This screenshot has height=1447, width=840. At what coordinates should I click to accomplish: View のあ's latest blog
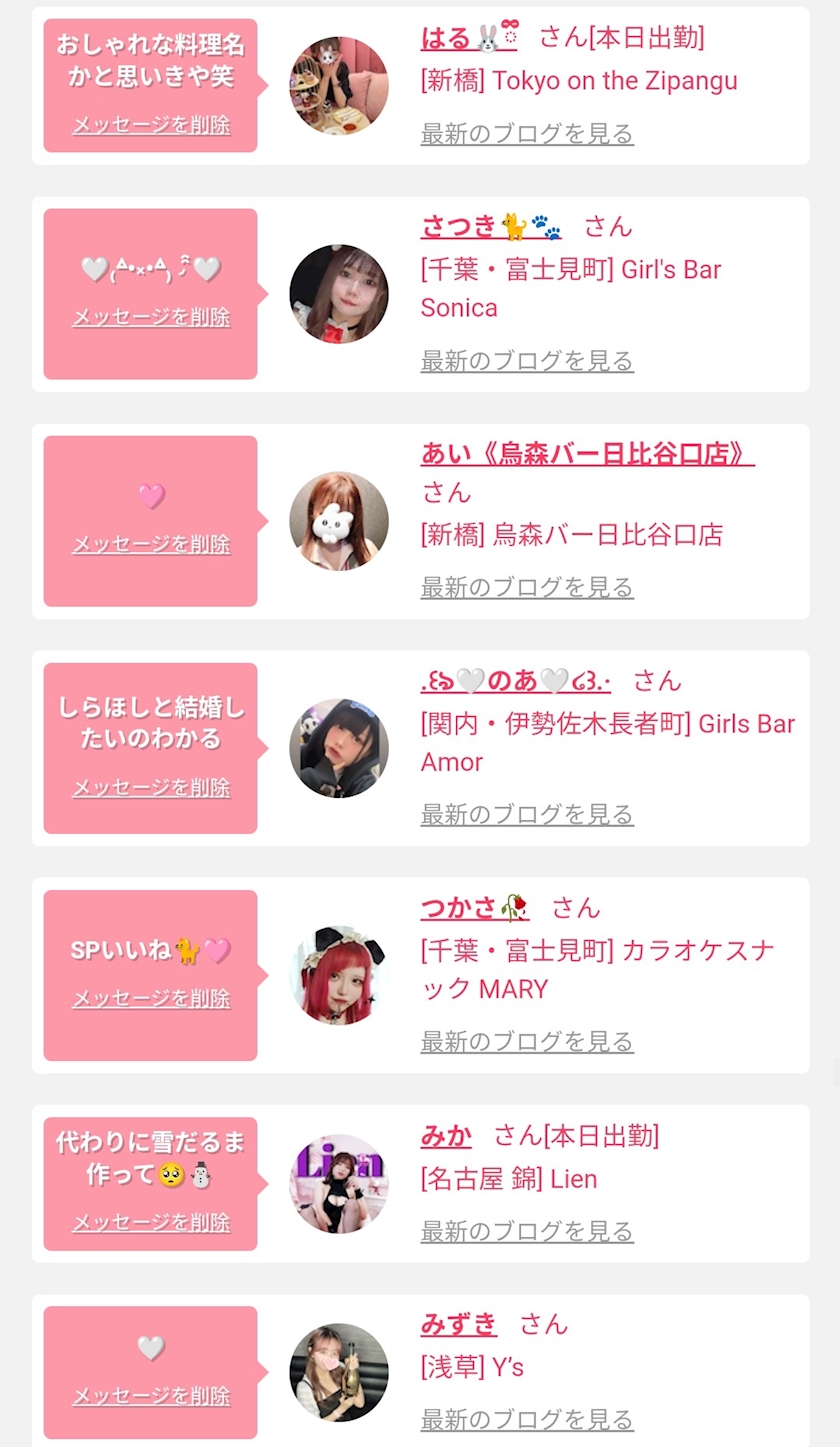[527, 814]
